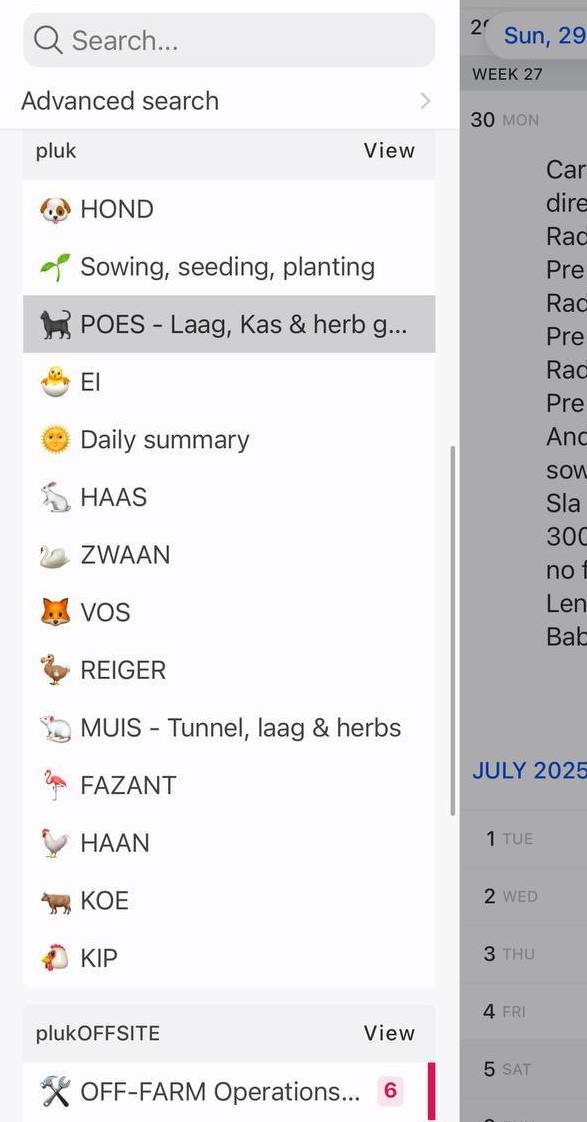Tap the Sun, 29 date button

point(540,35)
